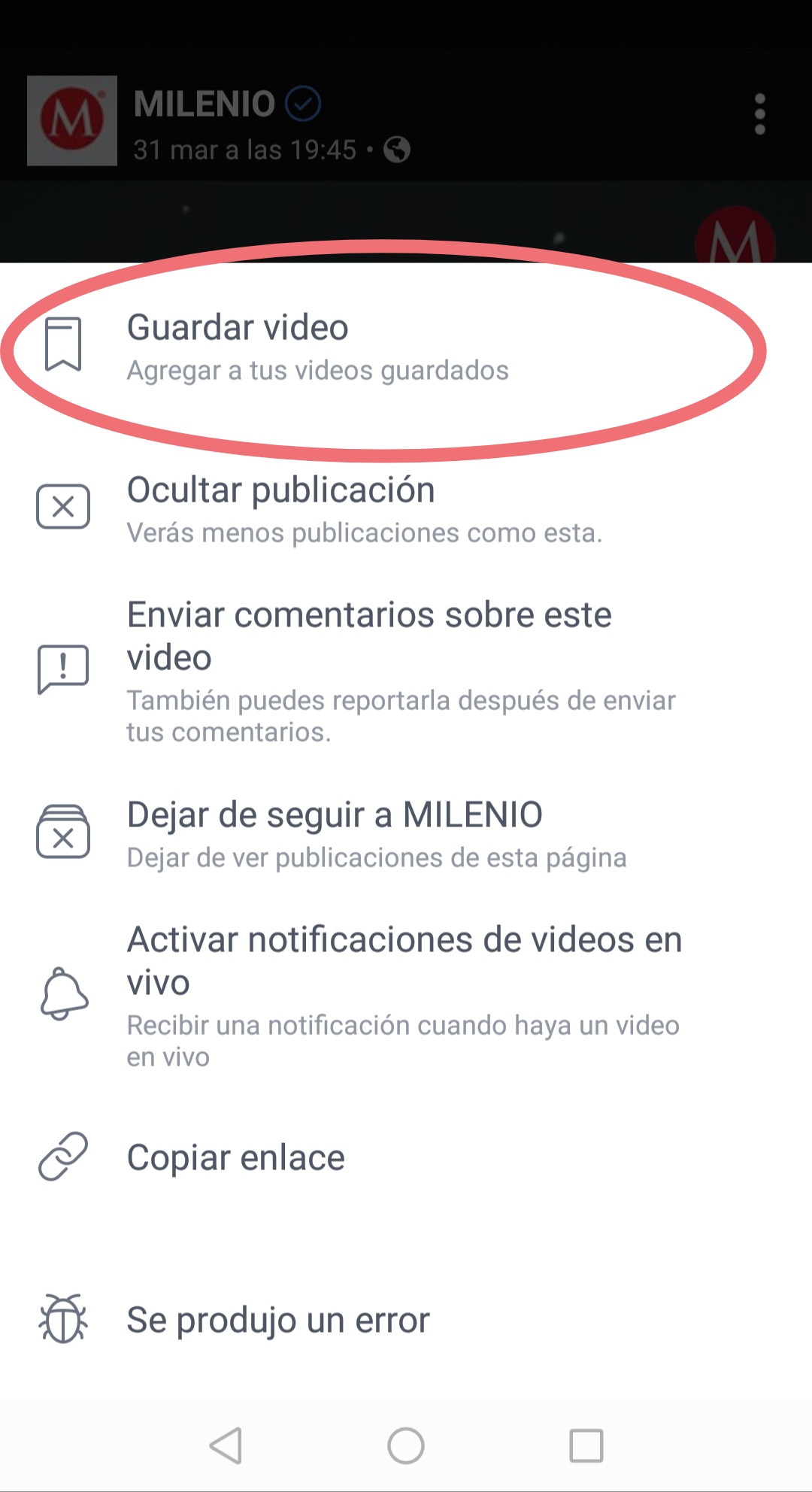The height and width of the screenshot is (1492, 812).
Task: Tap the system home button
Action: point(406,1445)
